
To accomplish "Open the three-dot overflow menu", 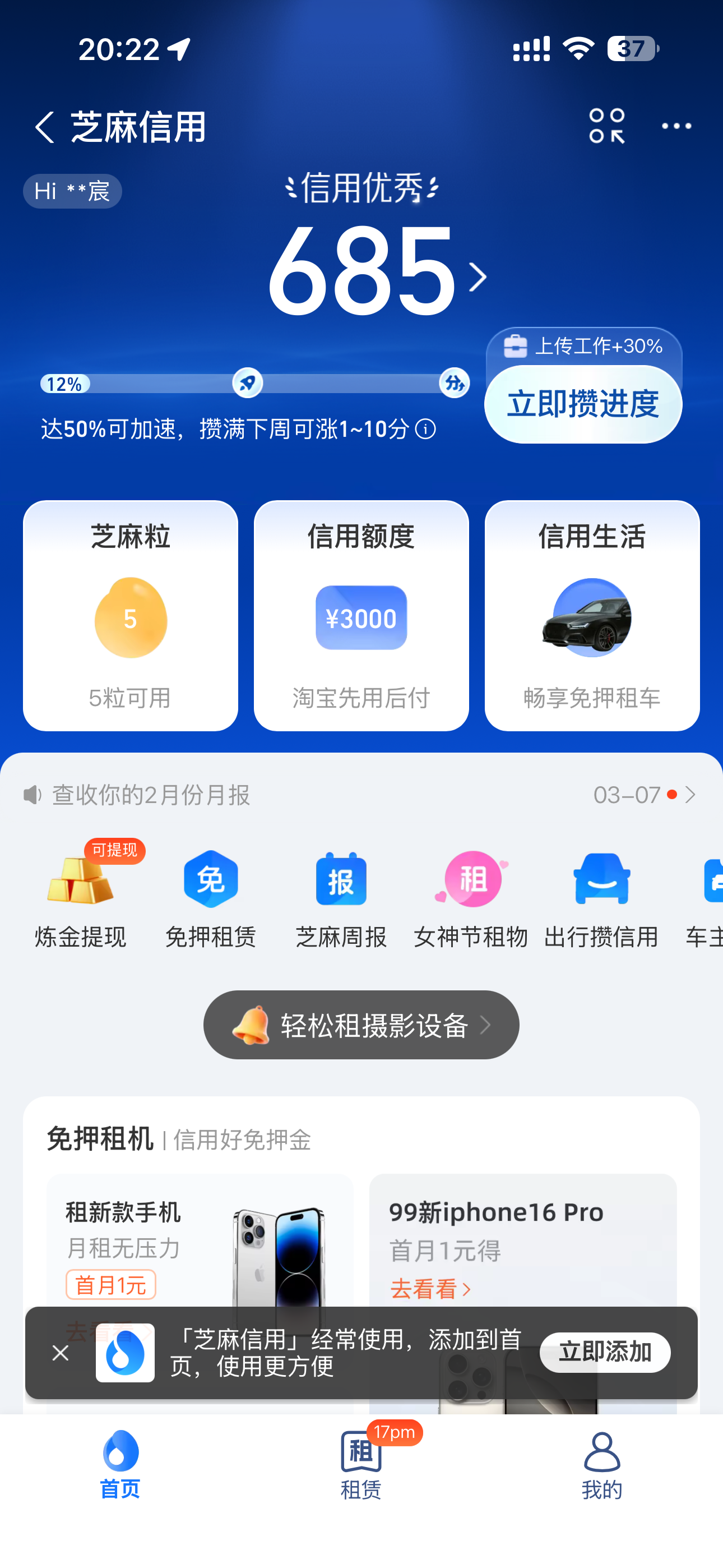I will 676,126.
